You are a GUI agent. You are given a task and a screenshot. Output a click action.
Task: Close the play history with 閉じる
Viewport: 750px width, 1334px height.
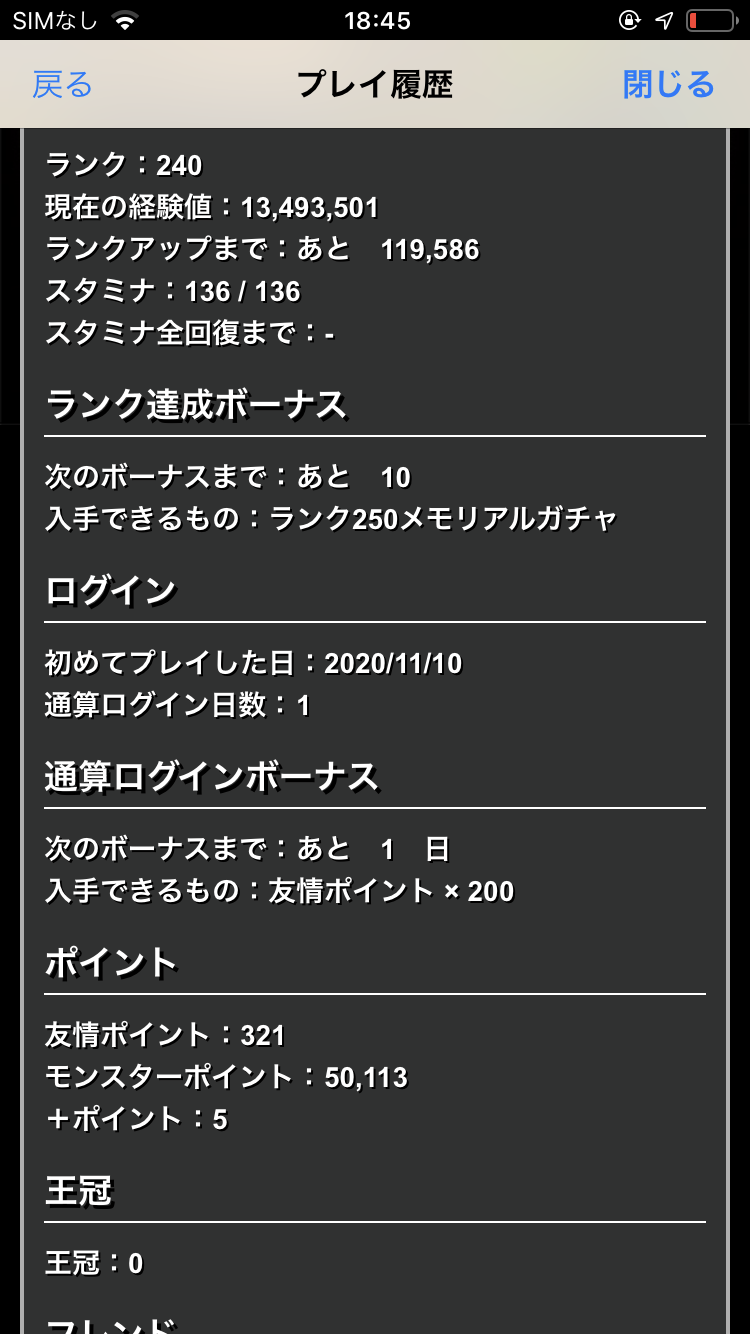(x=668, y=85)
